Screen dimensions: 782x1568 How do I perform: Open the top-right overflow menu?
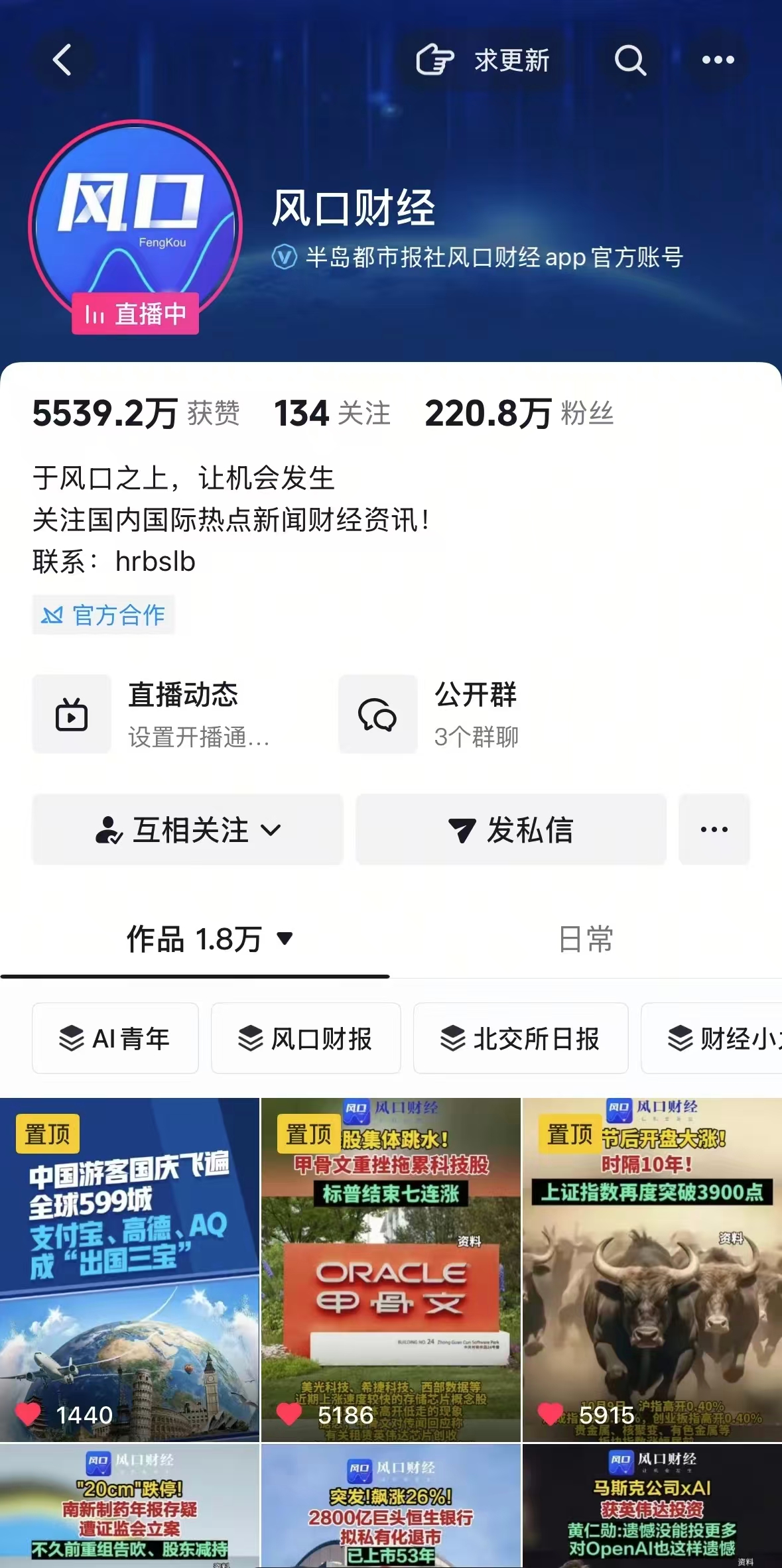pyautogui.click(x=718, y=60)
